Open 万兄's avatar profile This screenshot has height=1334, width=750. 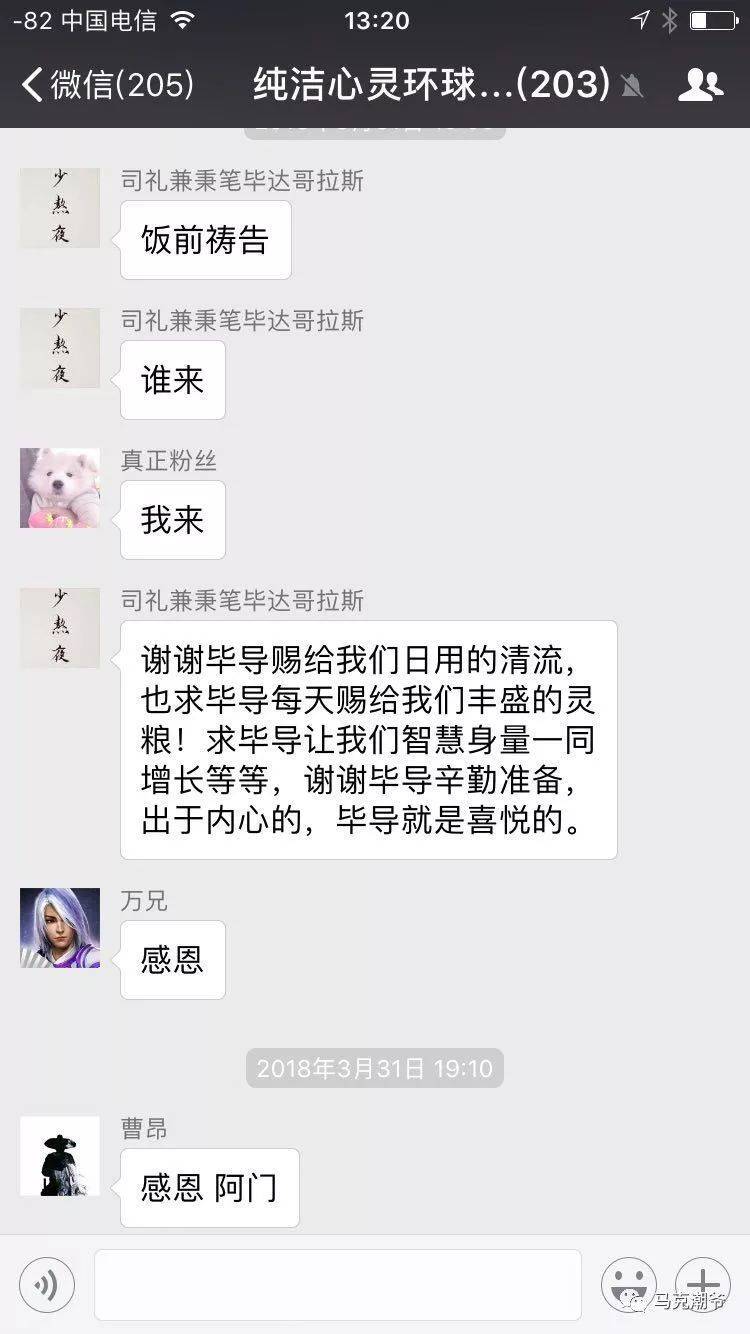click(60, 928)
